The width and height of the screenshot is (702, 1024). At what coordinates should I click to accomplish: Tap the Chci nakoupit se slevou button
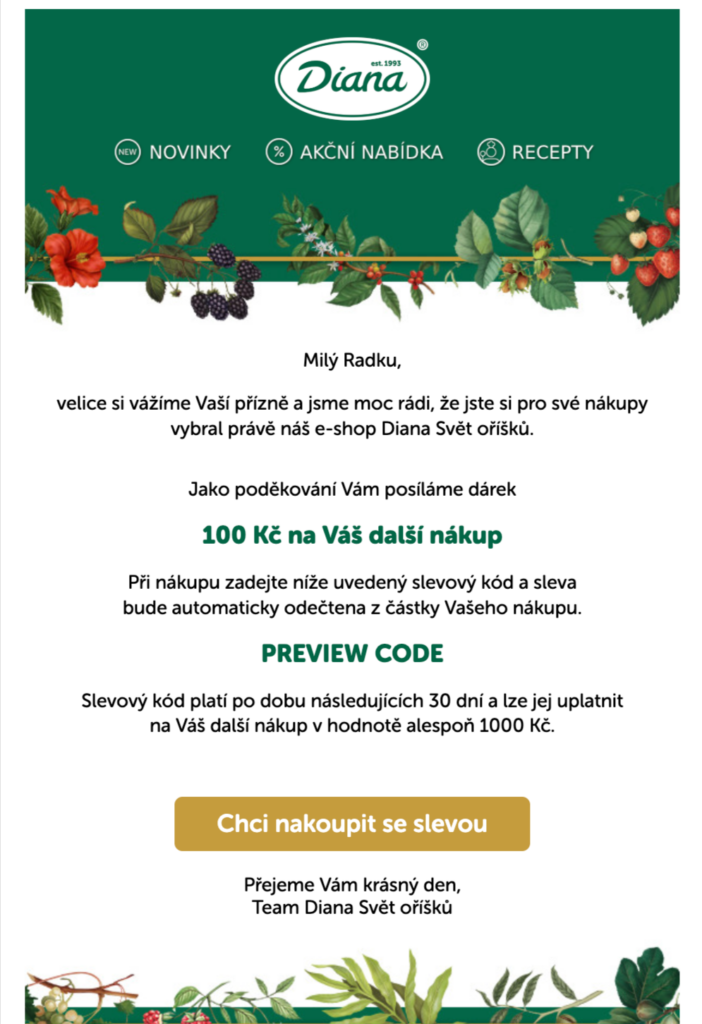pos(352,824)
